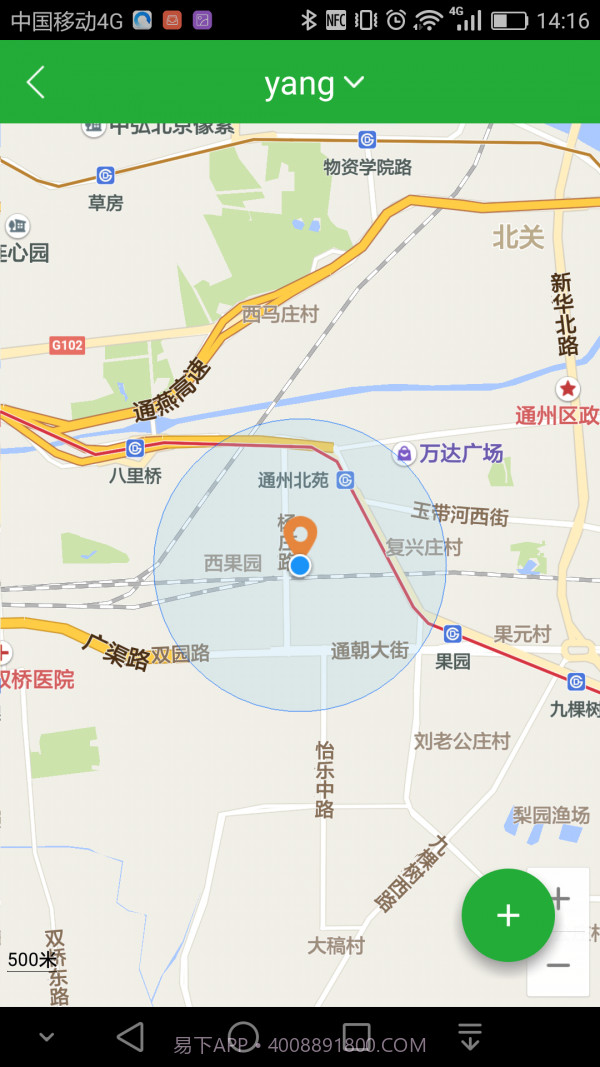Screen dimensions: 600x1067
Task: Tap the system back triangle button
Action: pyautogui.click(x=130, y=1037)
